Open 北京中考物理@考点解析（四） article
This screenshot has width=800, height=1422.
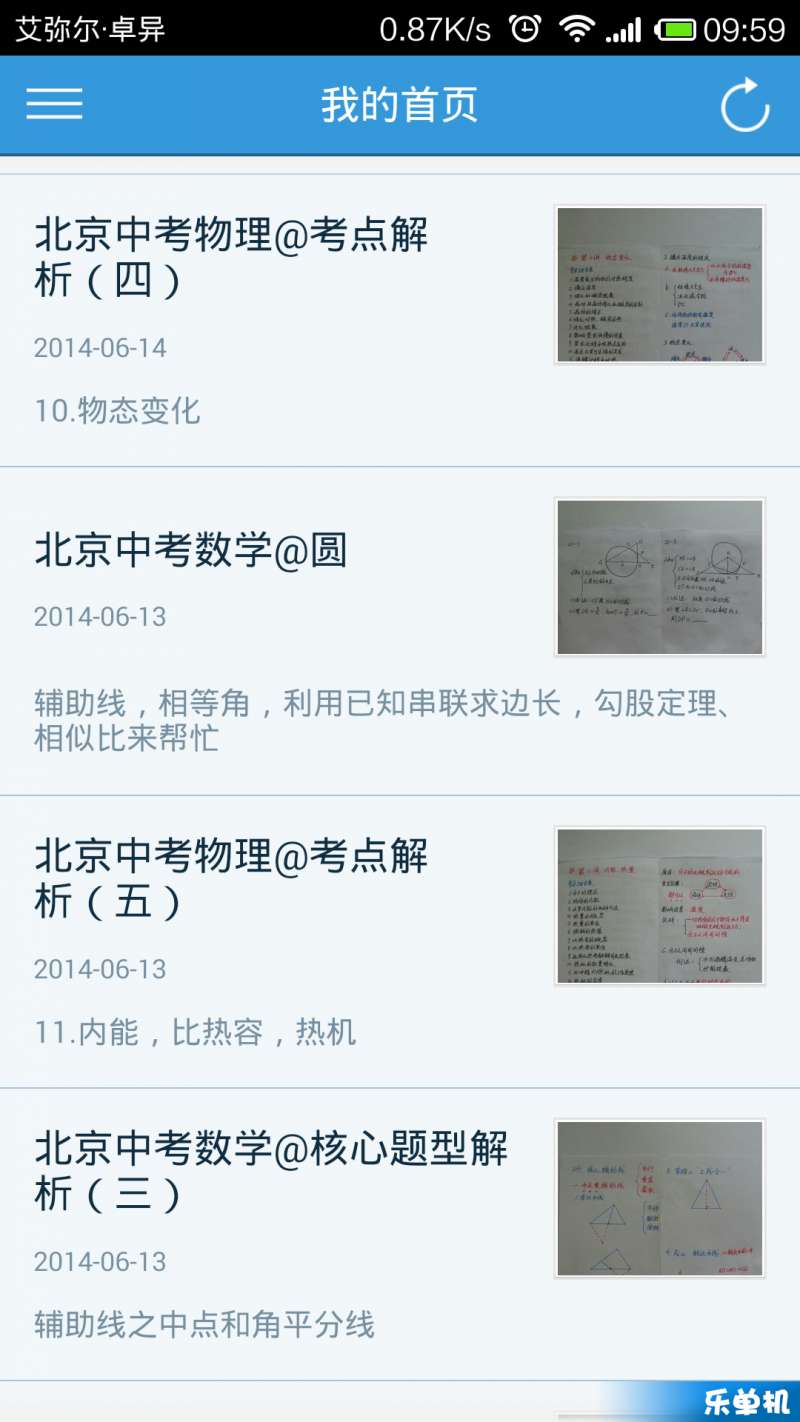click(400, 320)
